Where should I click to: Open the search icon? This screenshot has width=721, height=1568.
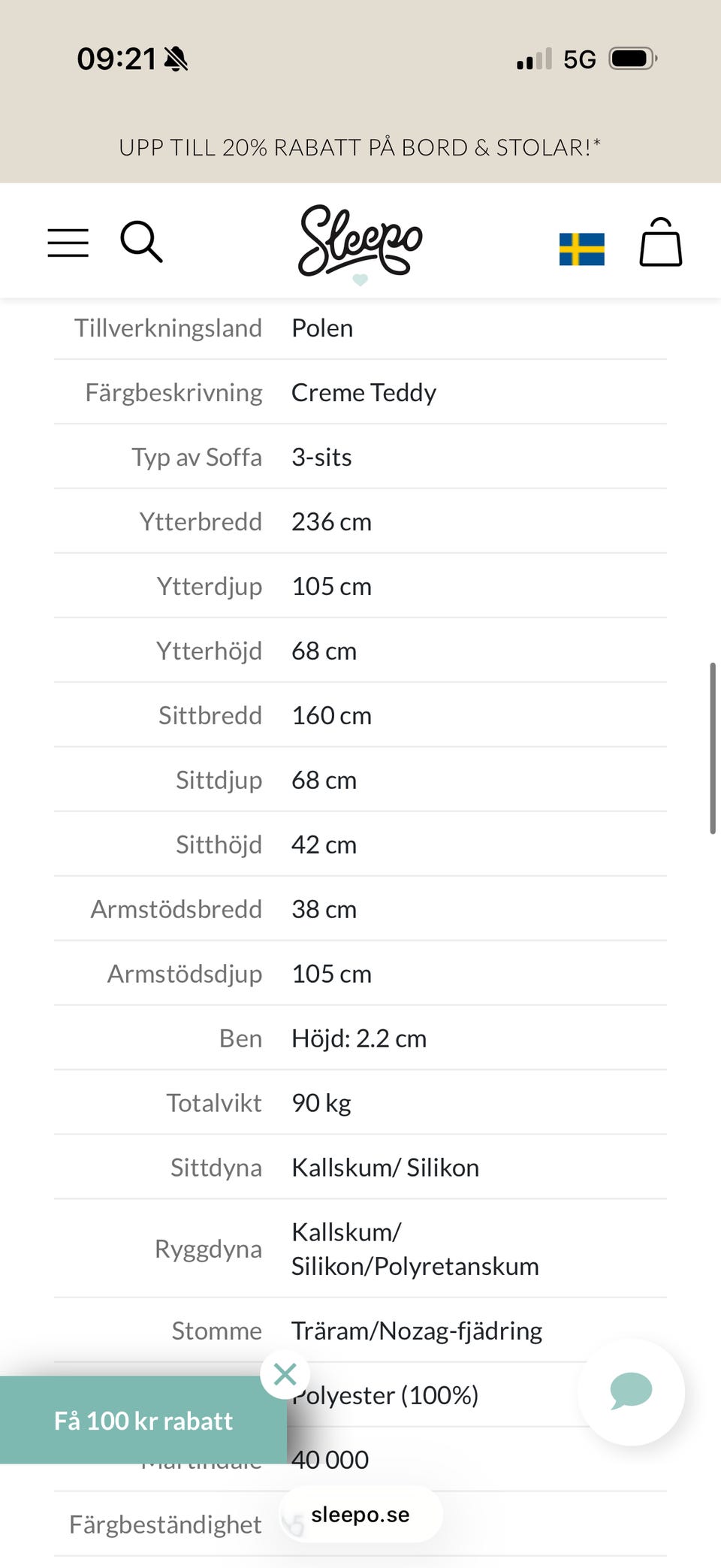141,242
